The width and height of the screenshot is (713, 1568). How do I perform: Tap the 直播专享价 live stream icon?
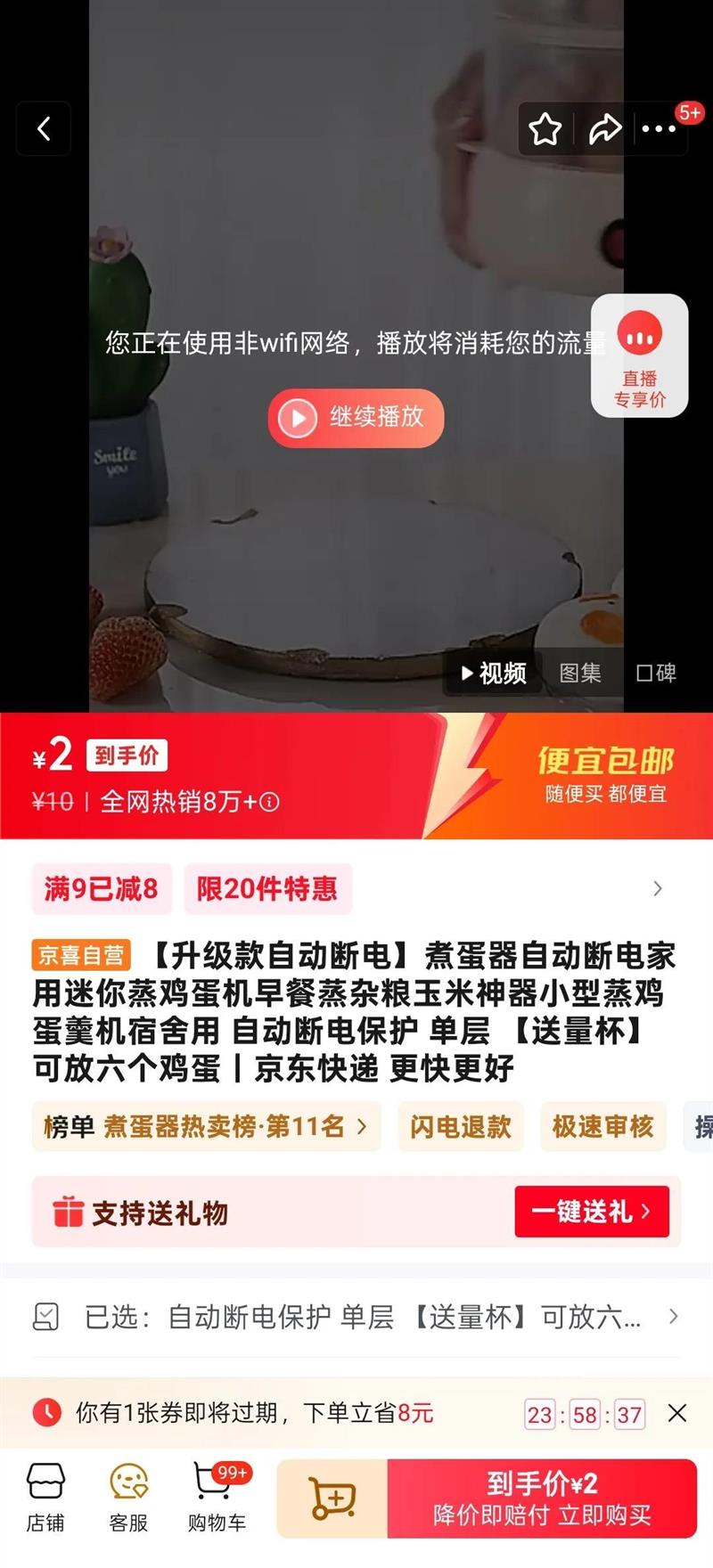pyautogui.click(x=639, y=355)
